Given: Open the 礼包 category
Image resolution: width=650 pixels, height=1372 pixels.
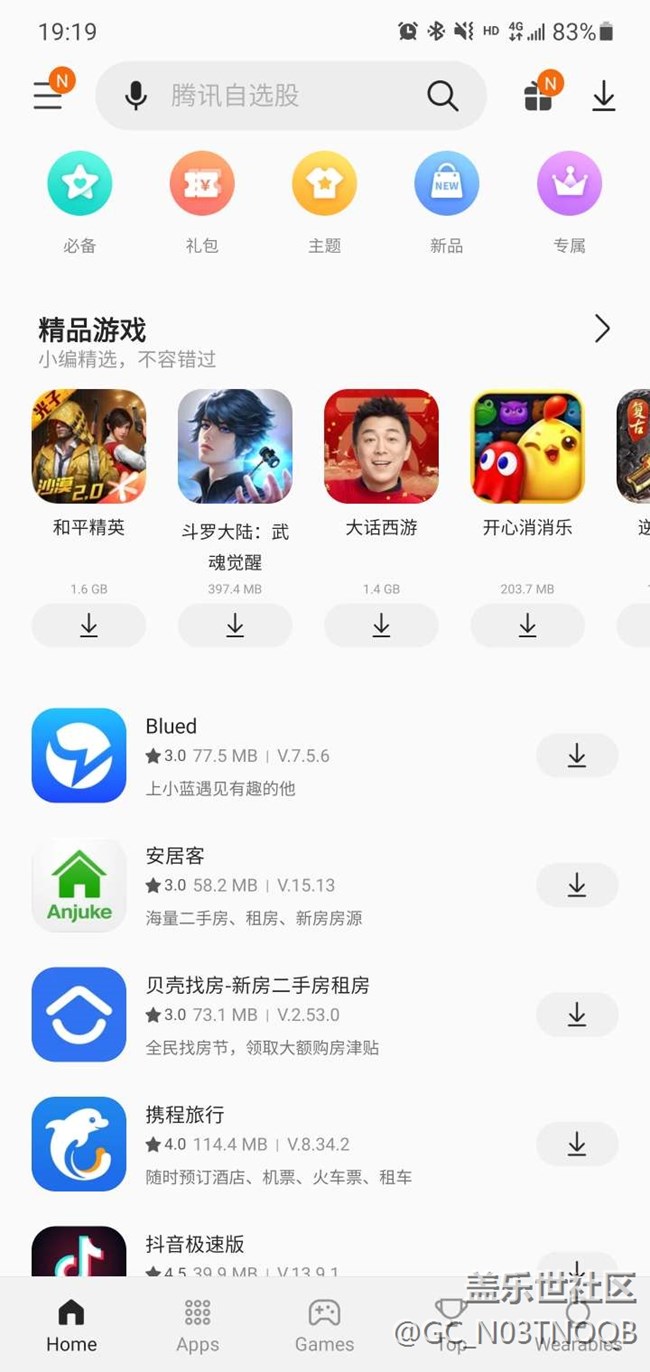Looking at the screenshot, I should (202, 185).
